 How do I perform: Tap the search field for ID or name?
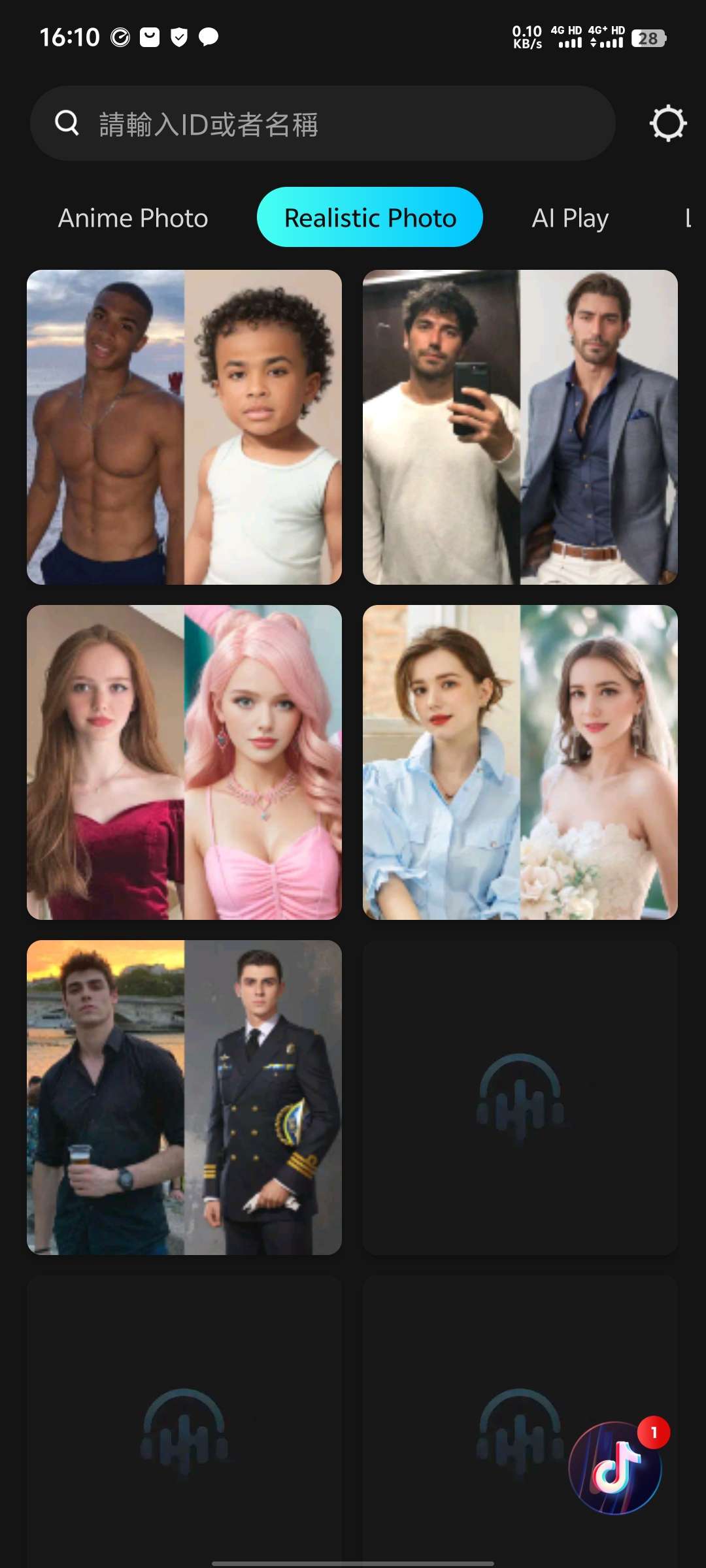coord(322,123)
